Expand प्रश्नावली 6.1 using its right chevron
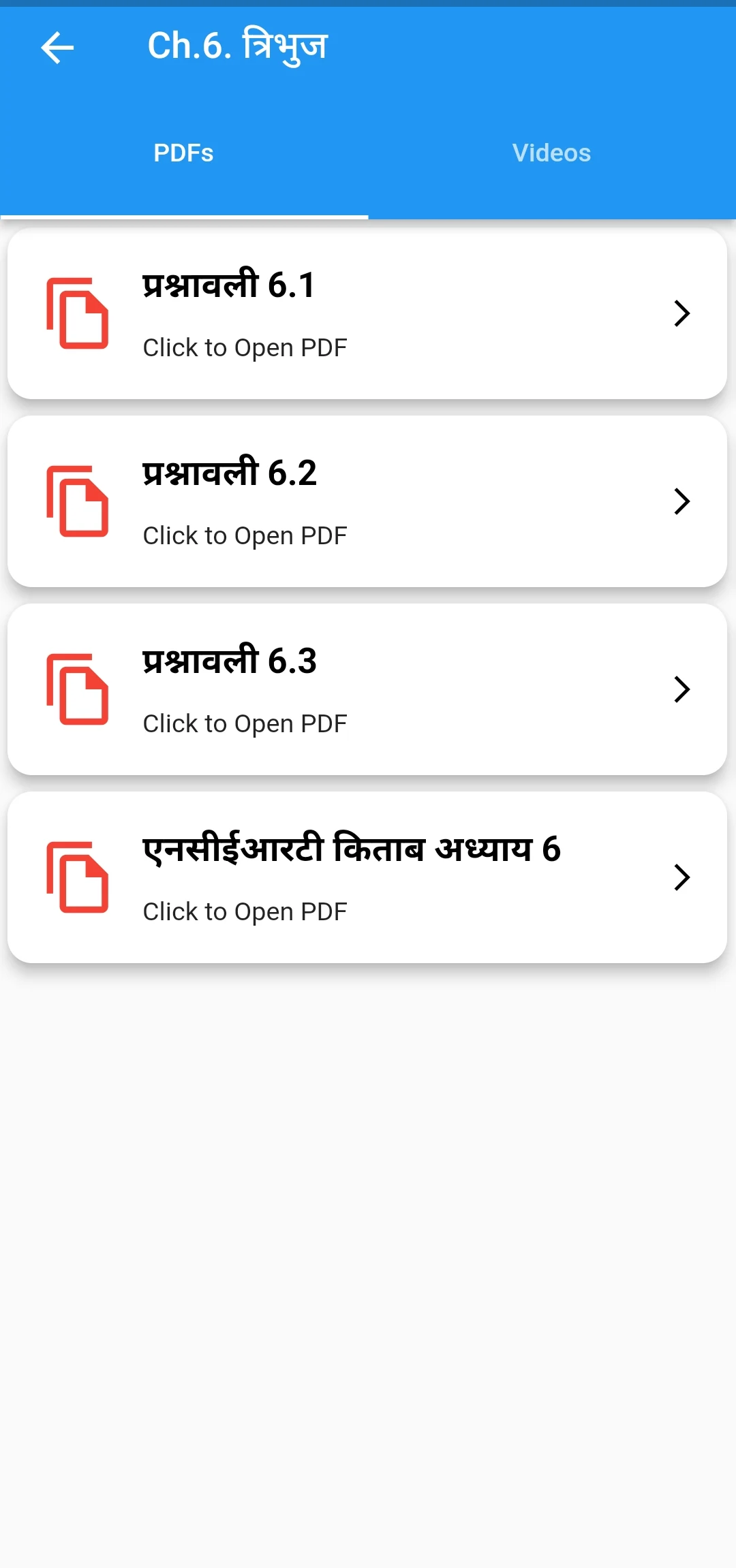Viewport: 736px width, 1568px height. click(x=682, y=315)
